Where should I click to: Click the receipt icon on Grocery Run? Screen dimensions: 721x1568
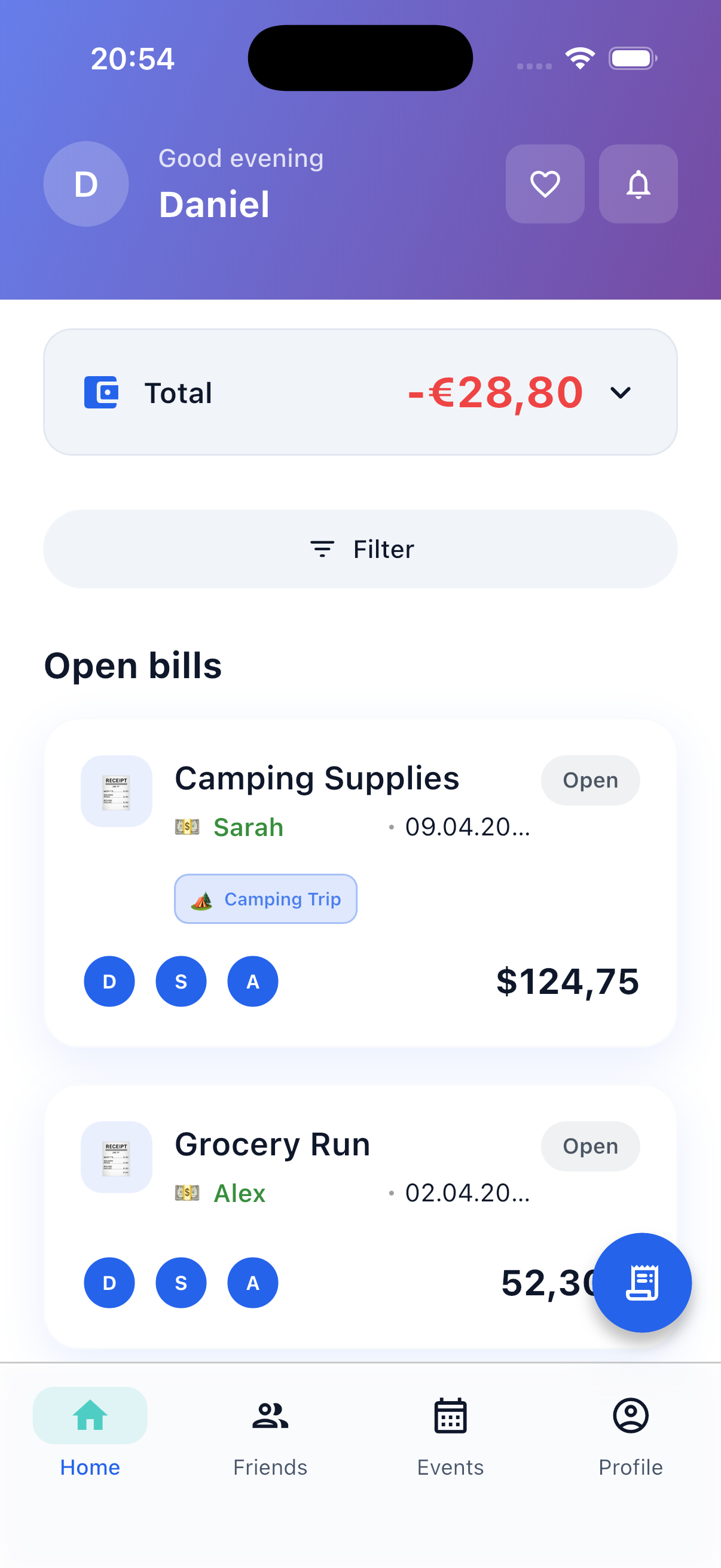(x=116, y=1157)
